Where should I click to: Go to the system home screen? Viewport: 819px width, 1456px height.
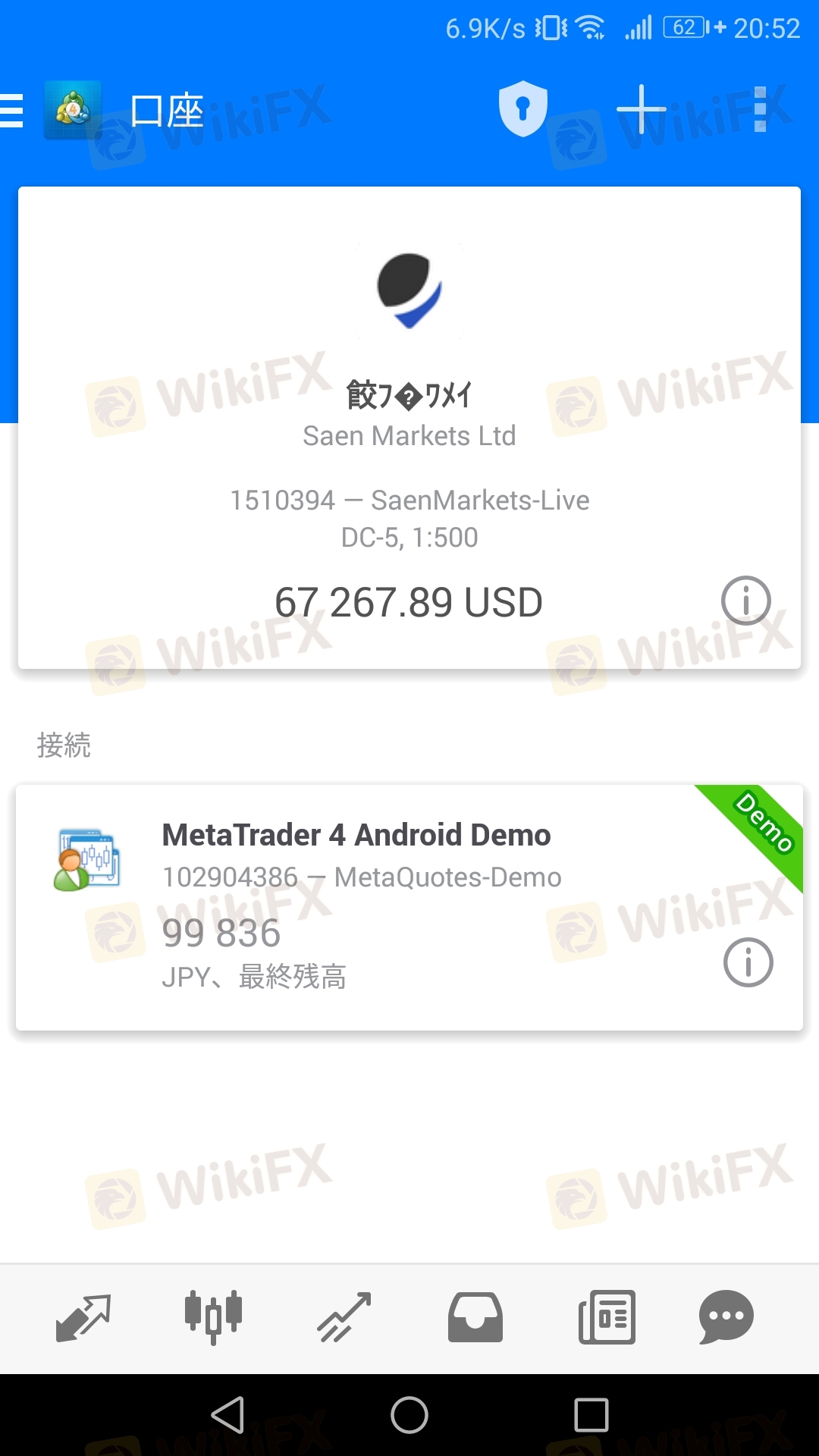coord(409,1415)
